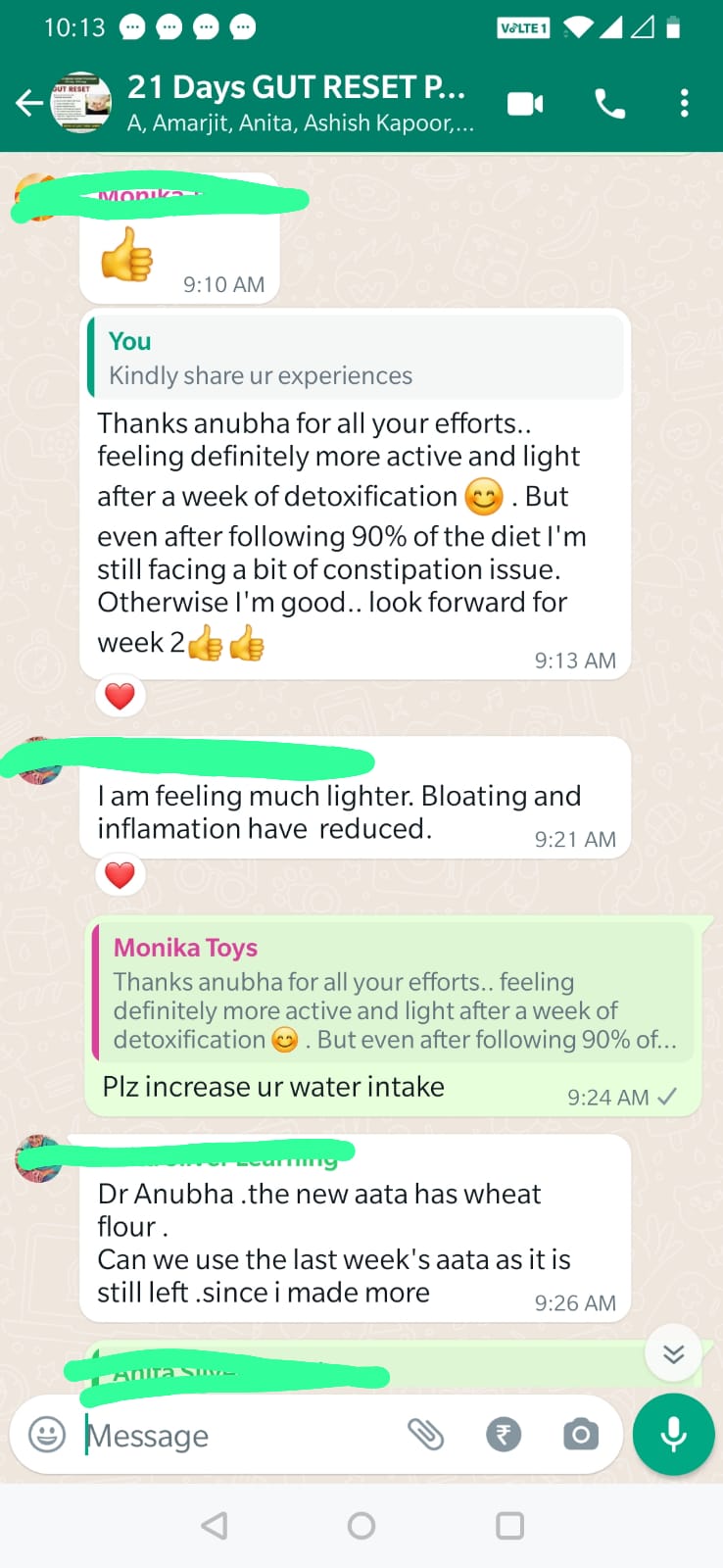Go back to the chat list
Viewport: 723px width, 1568px height.
29,103
